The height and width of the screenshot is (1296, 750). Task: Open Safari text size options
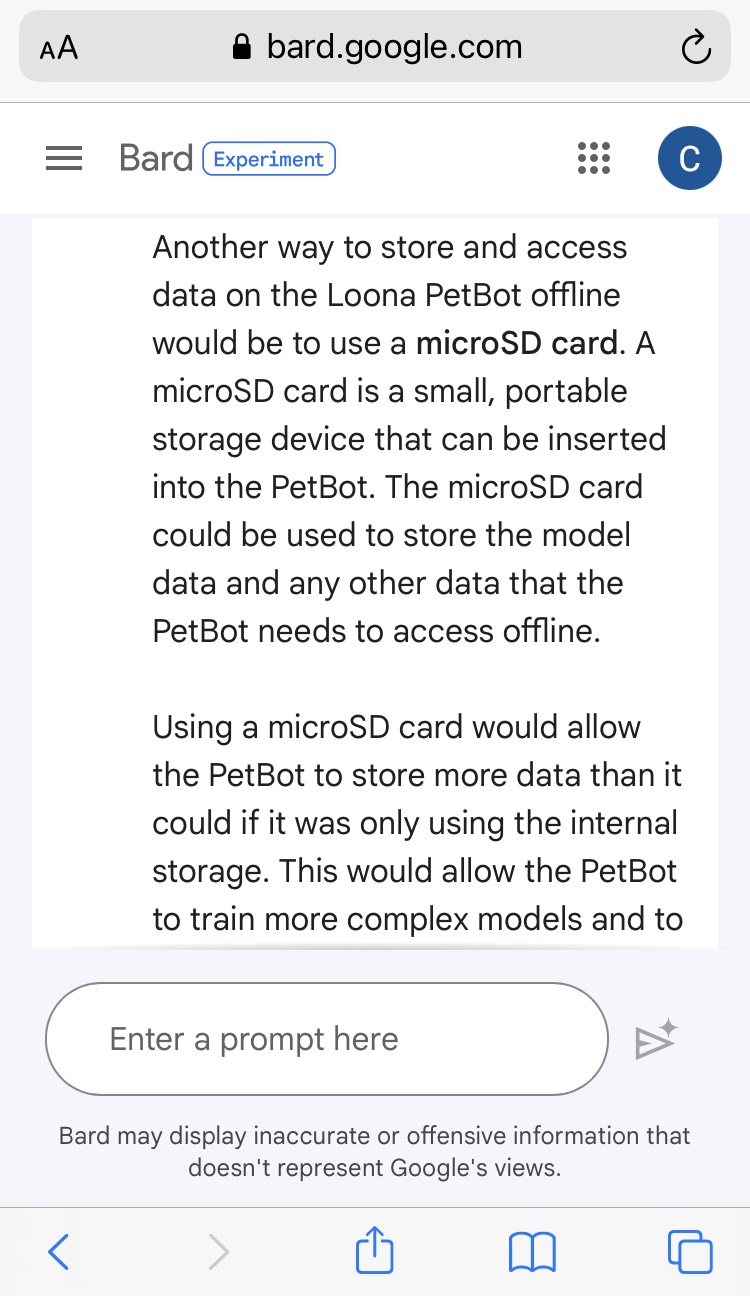click(59, 47)
